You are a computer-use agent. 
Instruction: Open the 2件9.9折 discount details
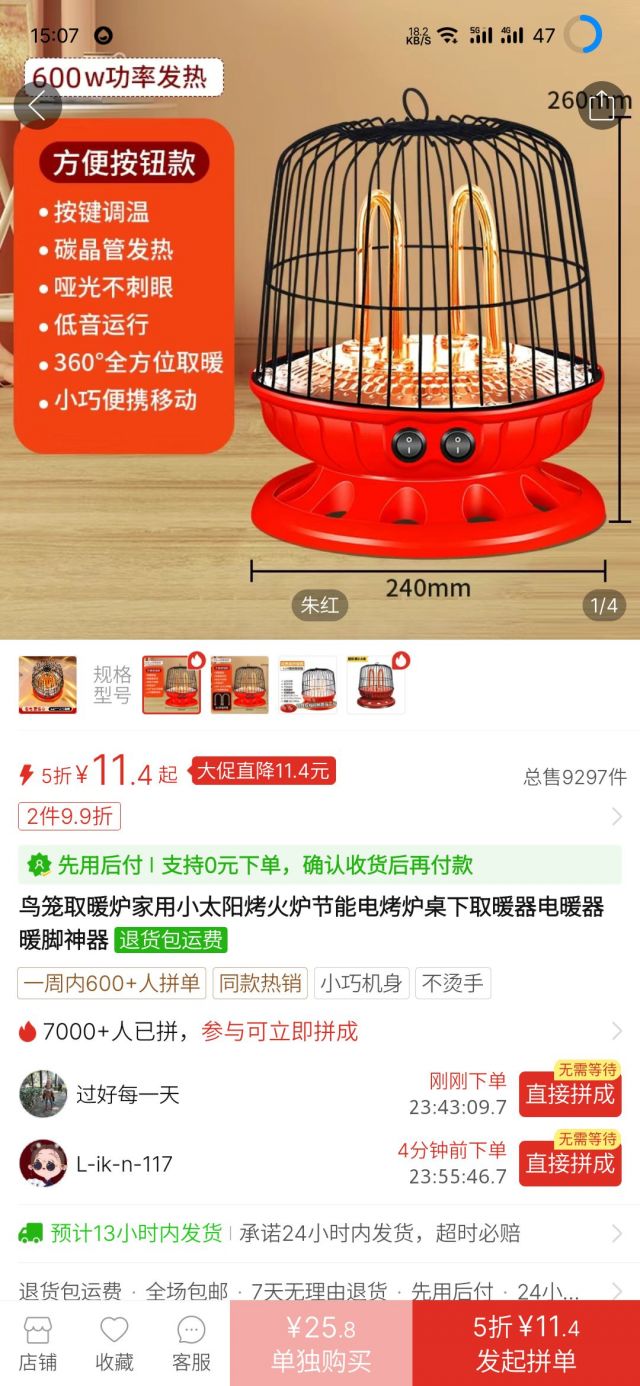pyautogui.click(x=70, y=816)
